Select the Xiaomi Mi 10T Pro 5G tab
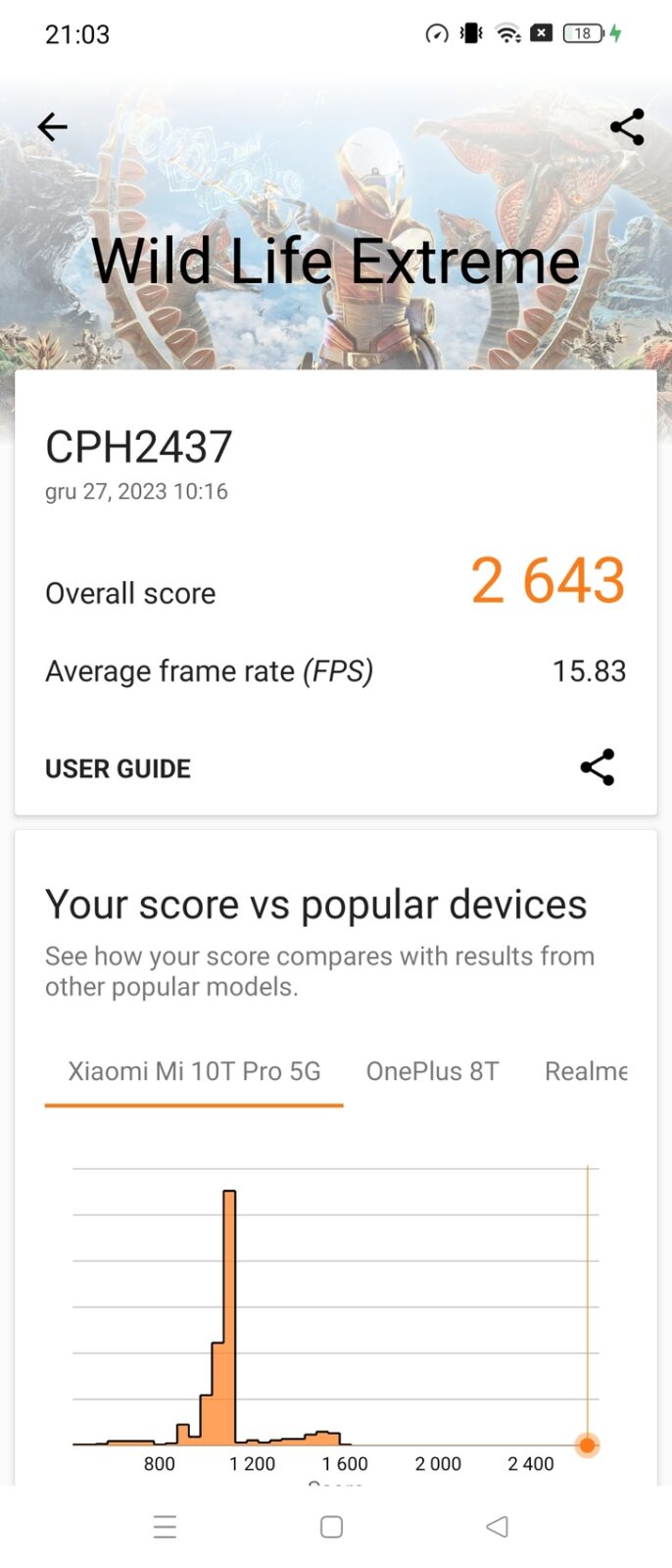Image resolution: width=672 pixels, height=1568 pixels. coord(194,1071)
